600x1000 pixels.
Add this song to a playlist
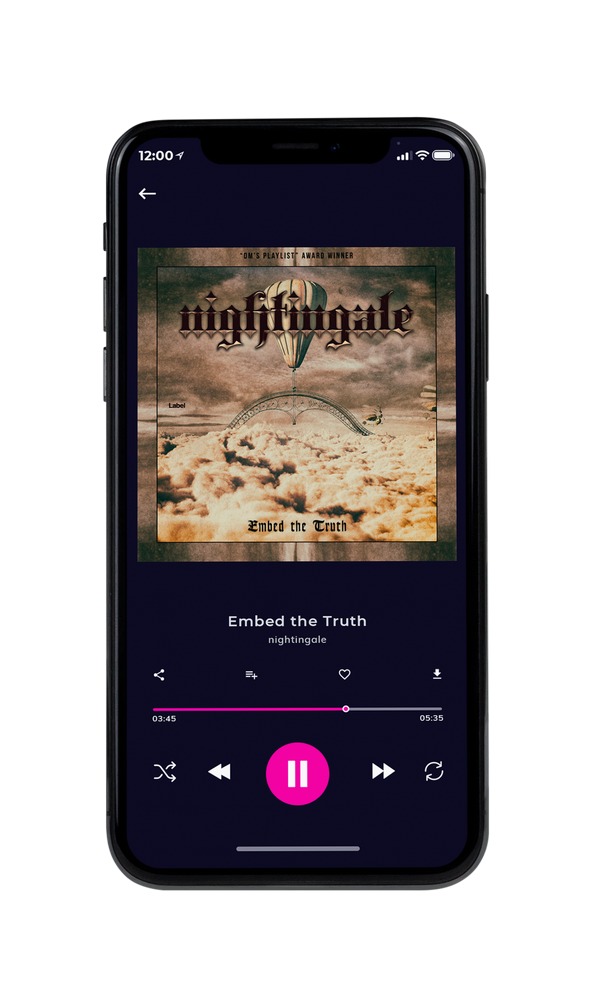(251, 675)
